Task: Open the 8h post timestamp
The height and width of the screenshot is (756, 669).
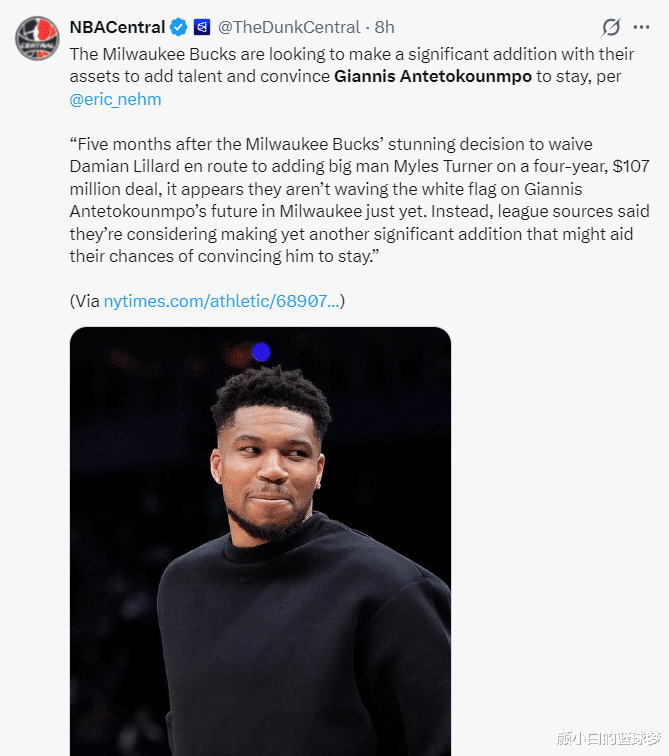Action: click(385, 27)
